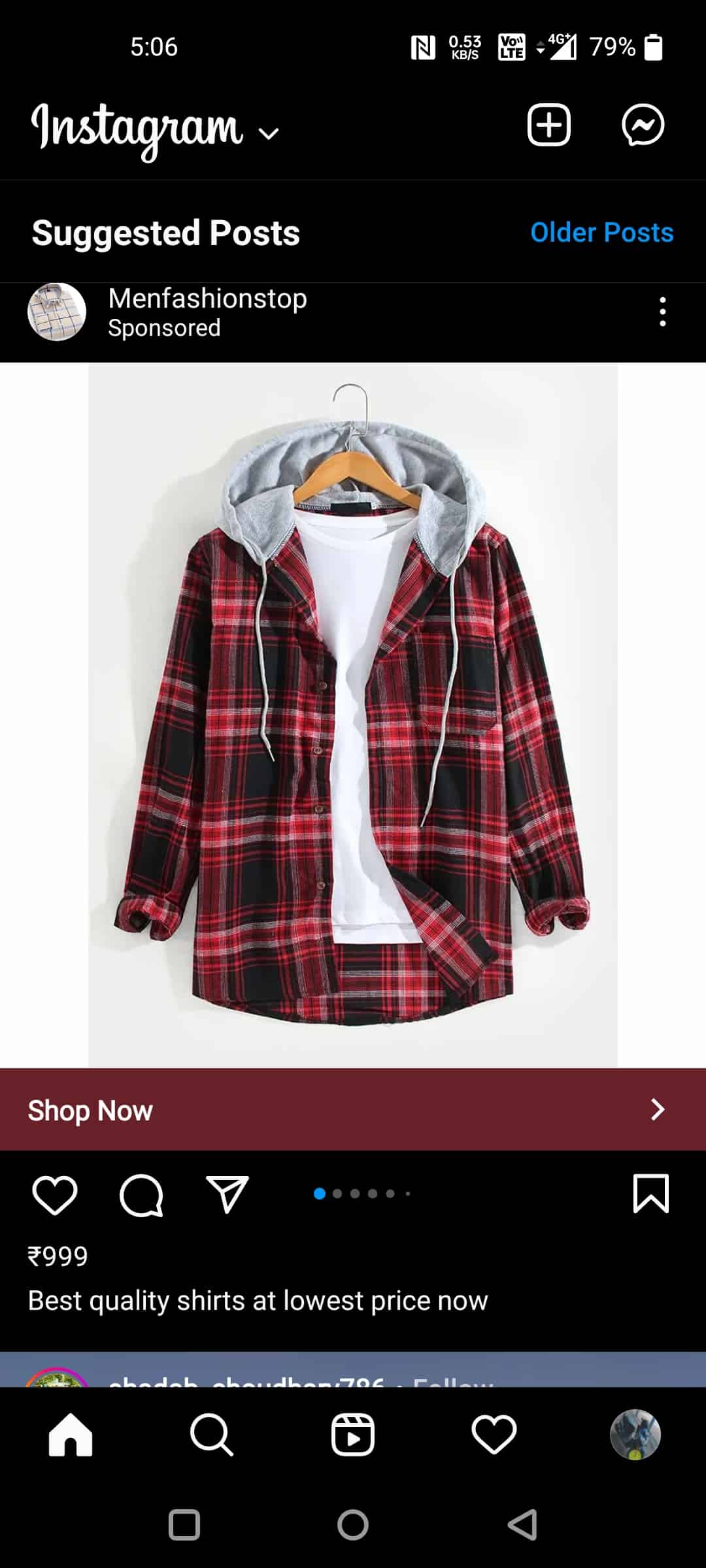Screen dimensions: 706x1568
Task: Open Menfashionstop account name
Action: tap(207, 299)
